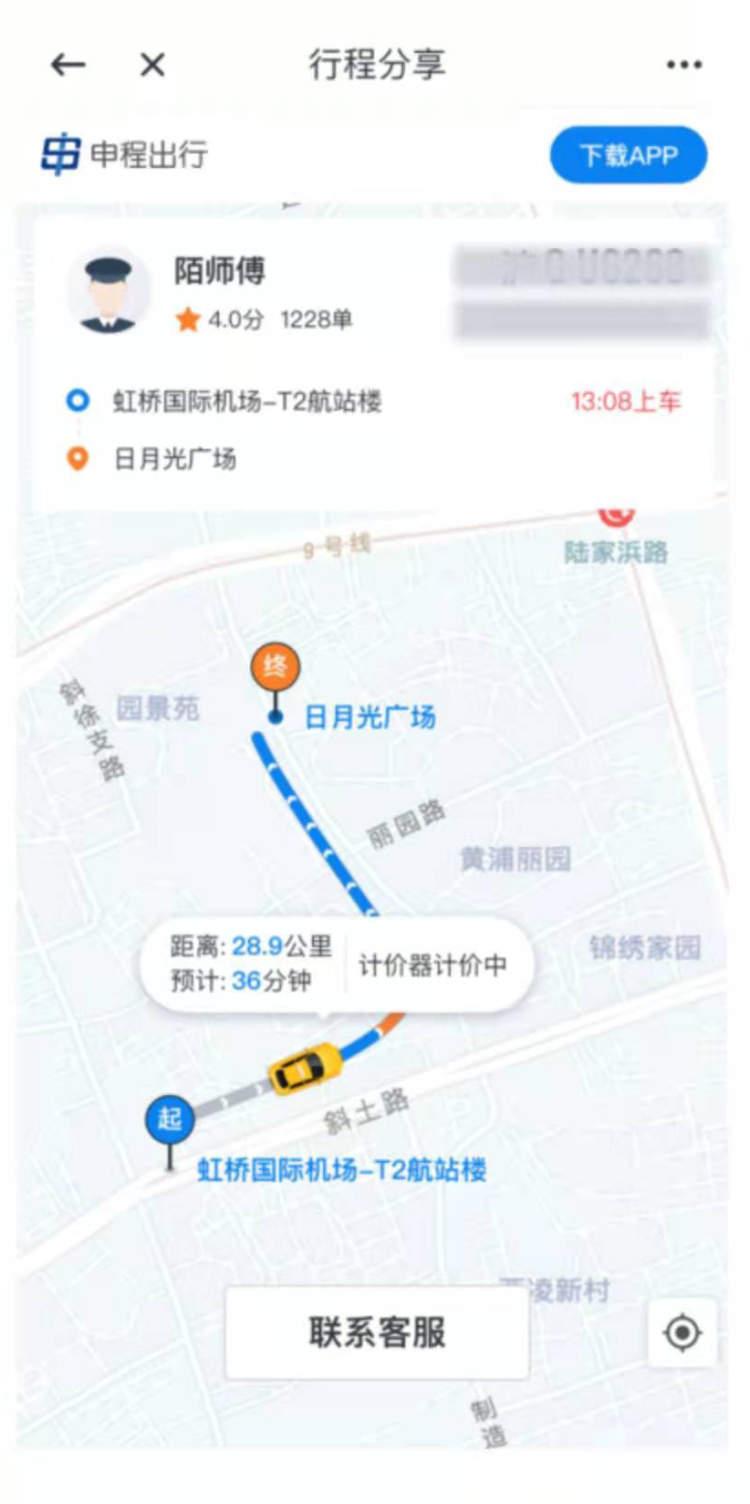
Task: Recenter map with the location icon
Action: (x=683, y=1333)
